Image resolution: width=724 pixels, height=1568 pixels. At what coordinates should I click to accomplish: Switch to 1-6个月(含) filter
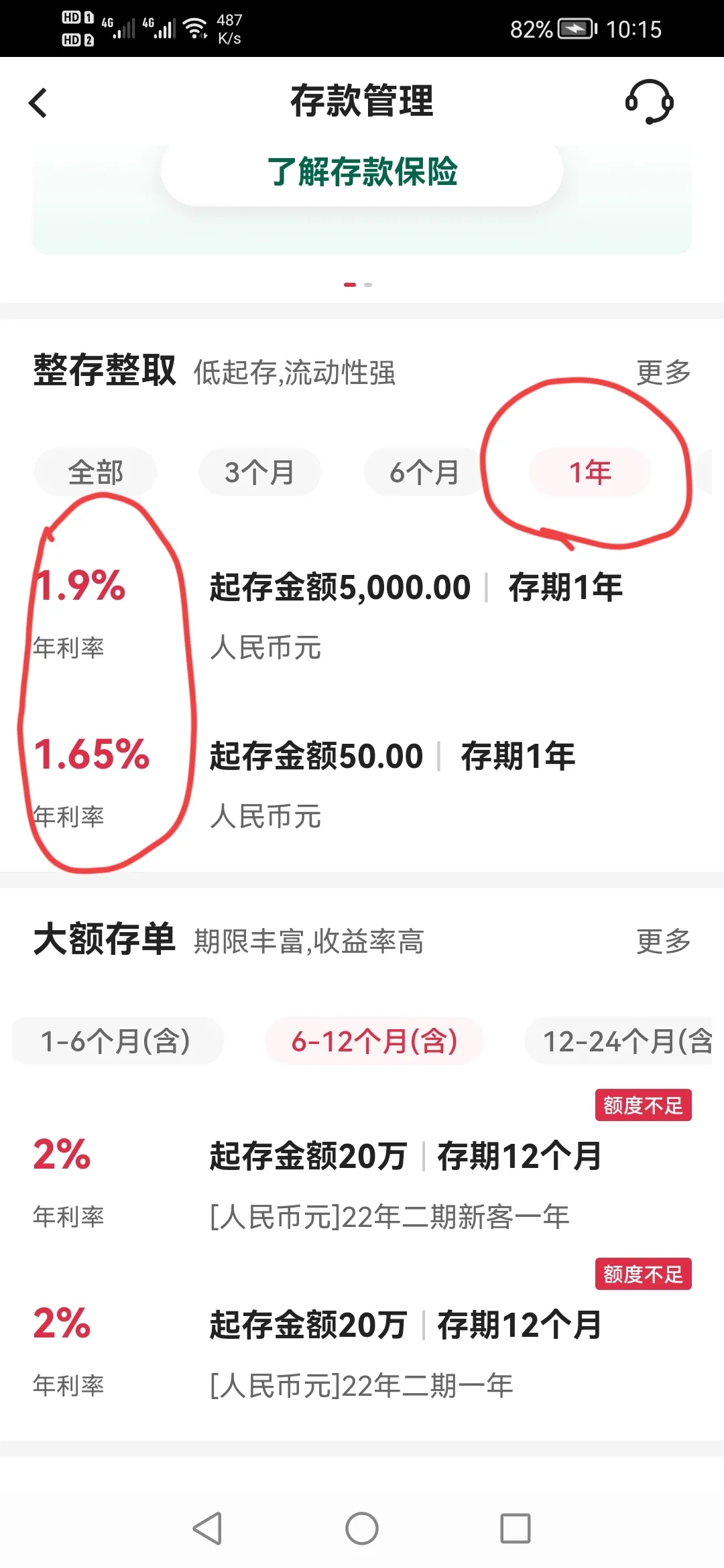tap(117, 1041)
